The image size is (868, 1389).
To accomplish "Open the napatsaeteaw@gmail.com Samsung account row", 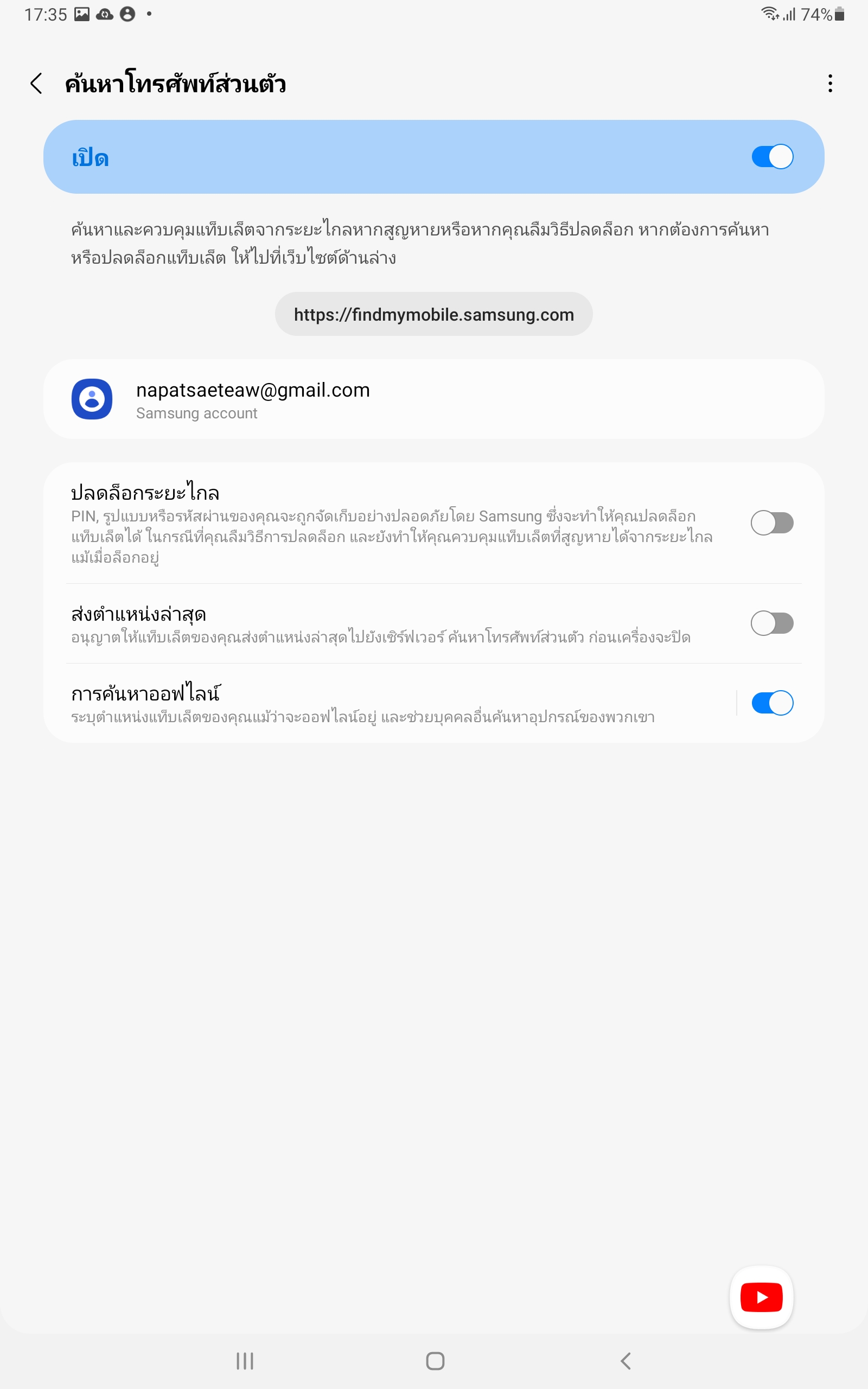I will click(433, 399).
